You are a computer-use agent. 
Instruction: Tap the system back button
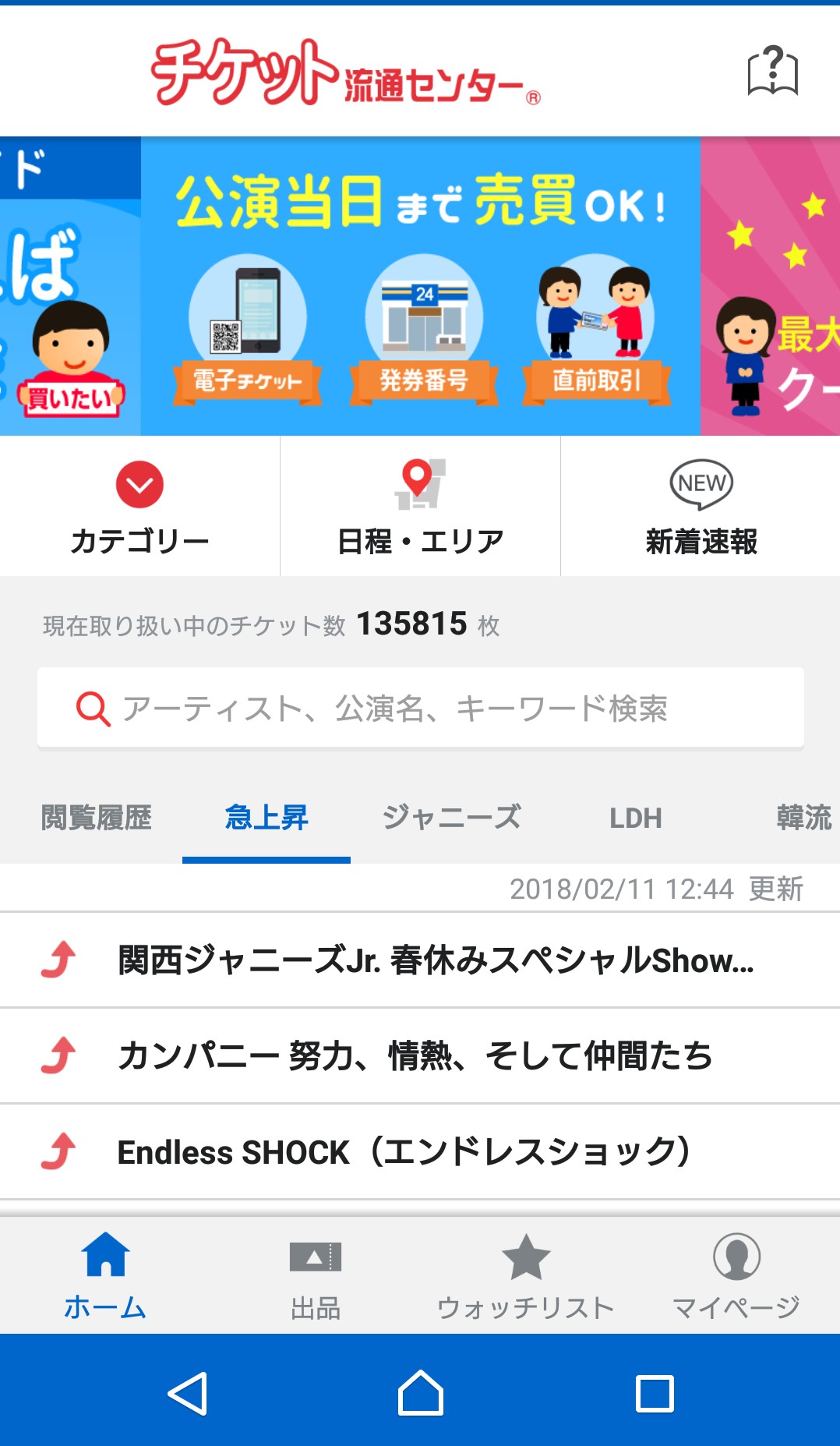(x=187, y=1393)
